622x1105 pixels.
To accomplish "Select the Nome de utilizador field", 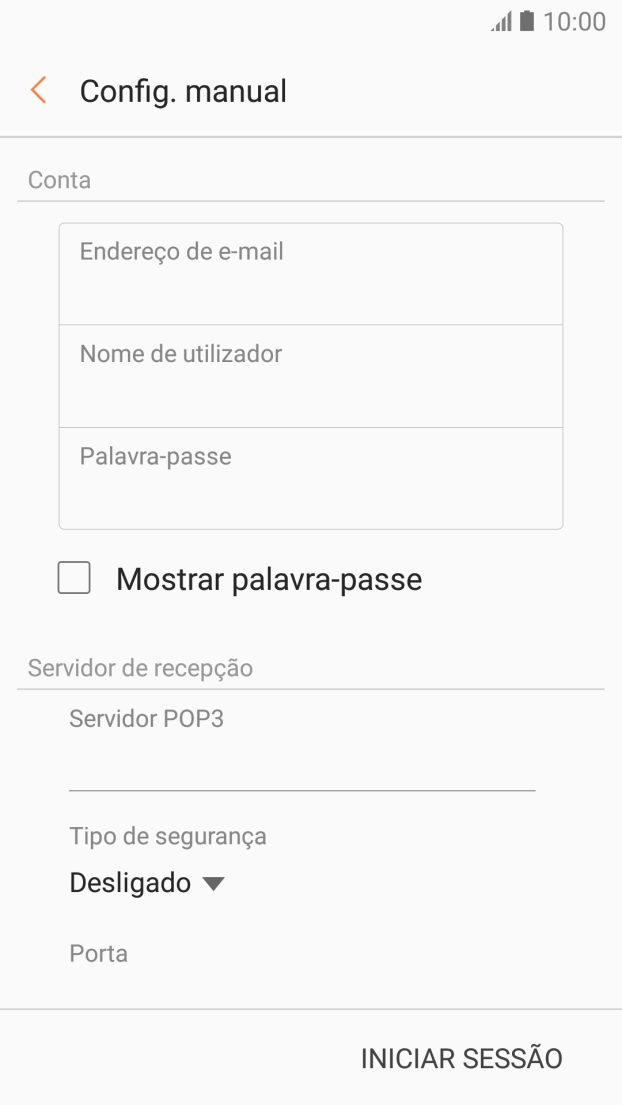I will pos(310,376).
